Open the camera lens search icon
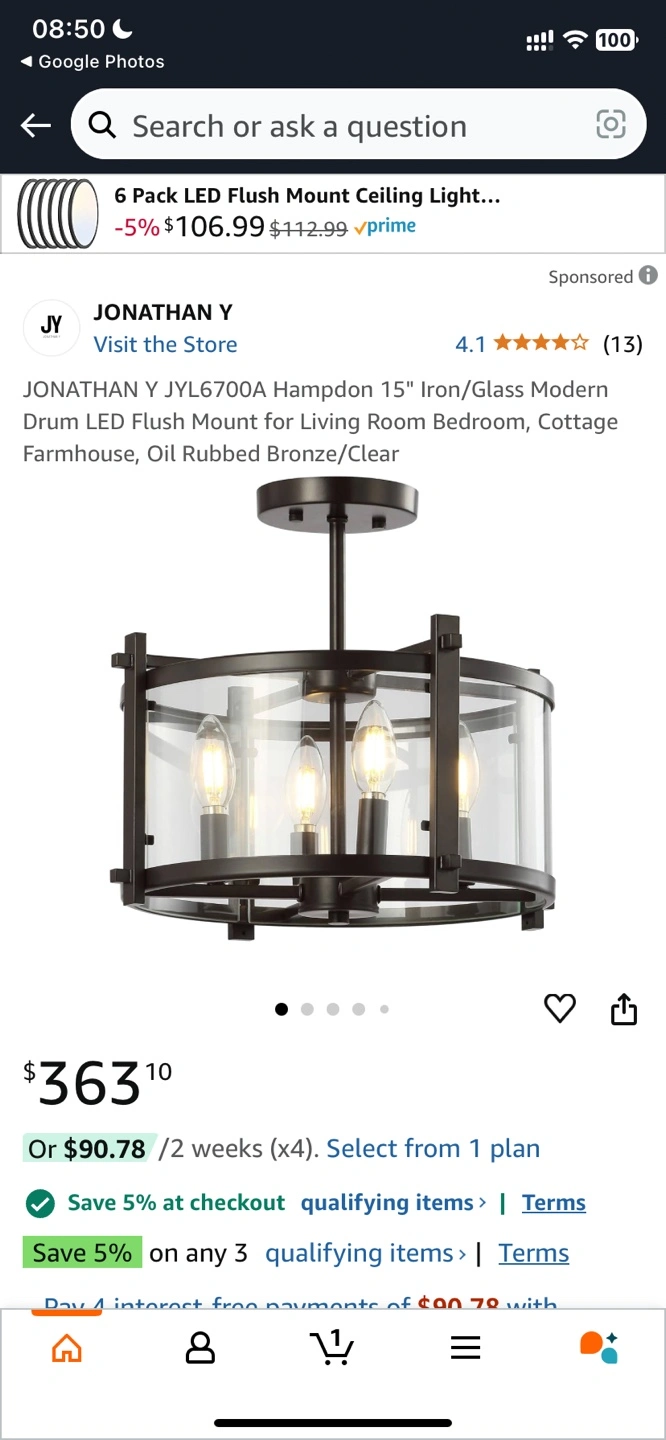The width and height of the screenshot is (666, 1440). click(x=611, y=124)
